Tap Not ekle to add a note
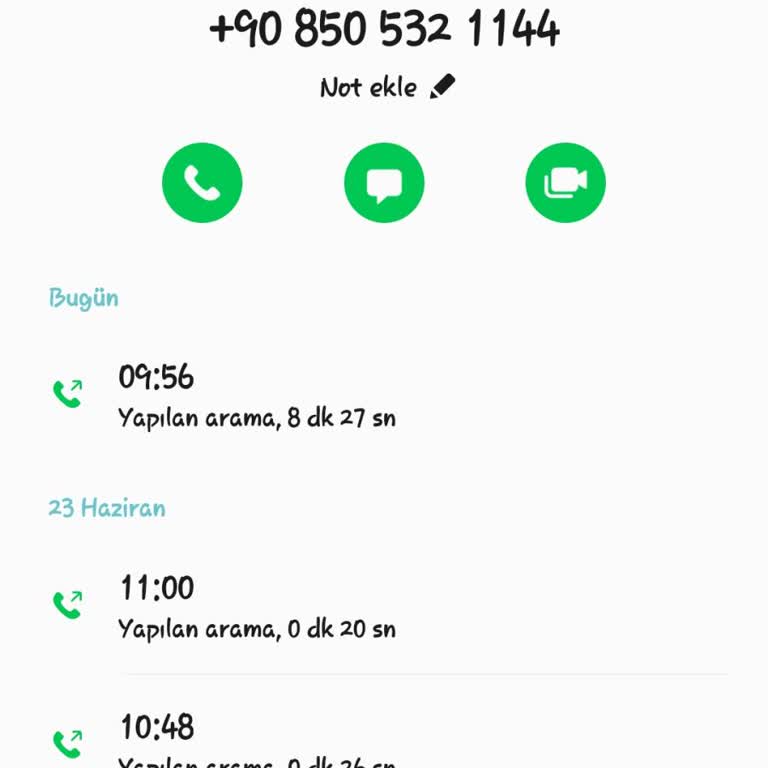768x768 pixels. pyautogui.click(x=386, y=88)
